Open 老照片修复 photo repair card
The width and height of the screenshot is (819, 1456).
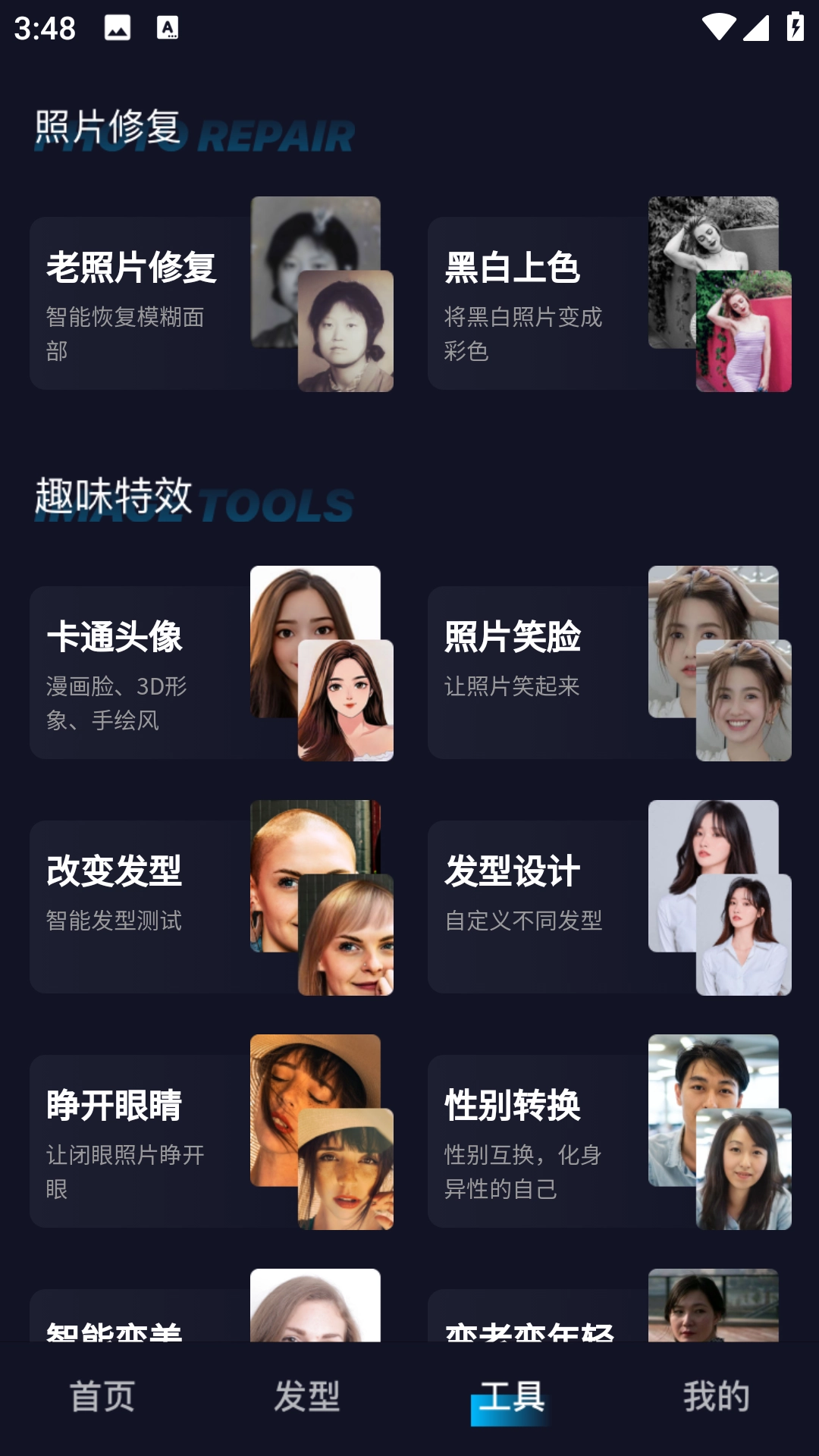tap(211, 303)
